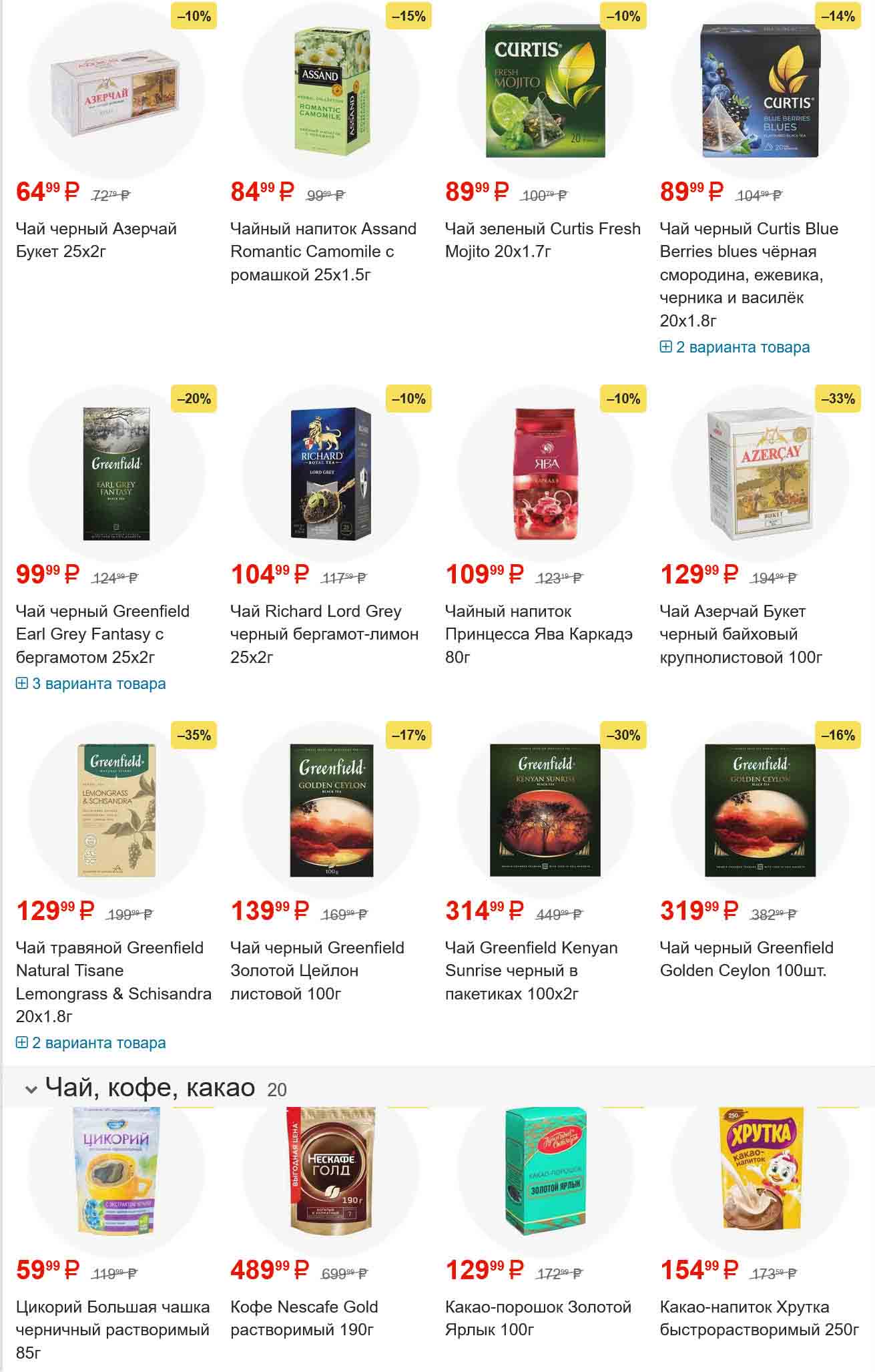875x1372 pixels.
Task: Open Richard Lord Grey tea card
Action: pyautogui.click(x=324, y=634)
